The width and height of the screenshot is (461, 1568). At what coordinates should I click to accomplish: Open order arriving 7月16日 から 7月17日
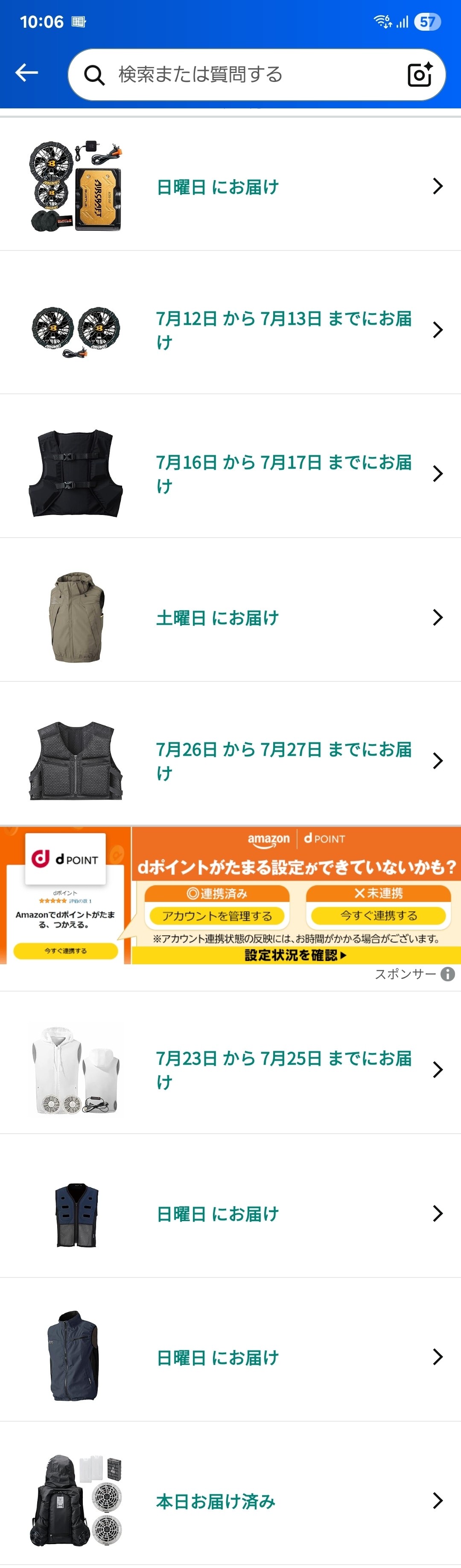point(230,474)
